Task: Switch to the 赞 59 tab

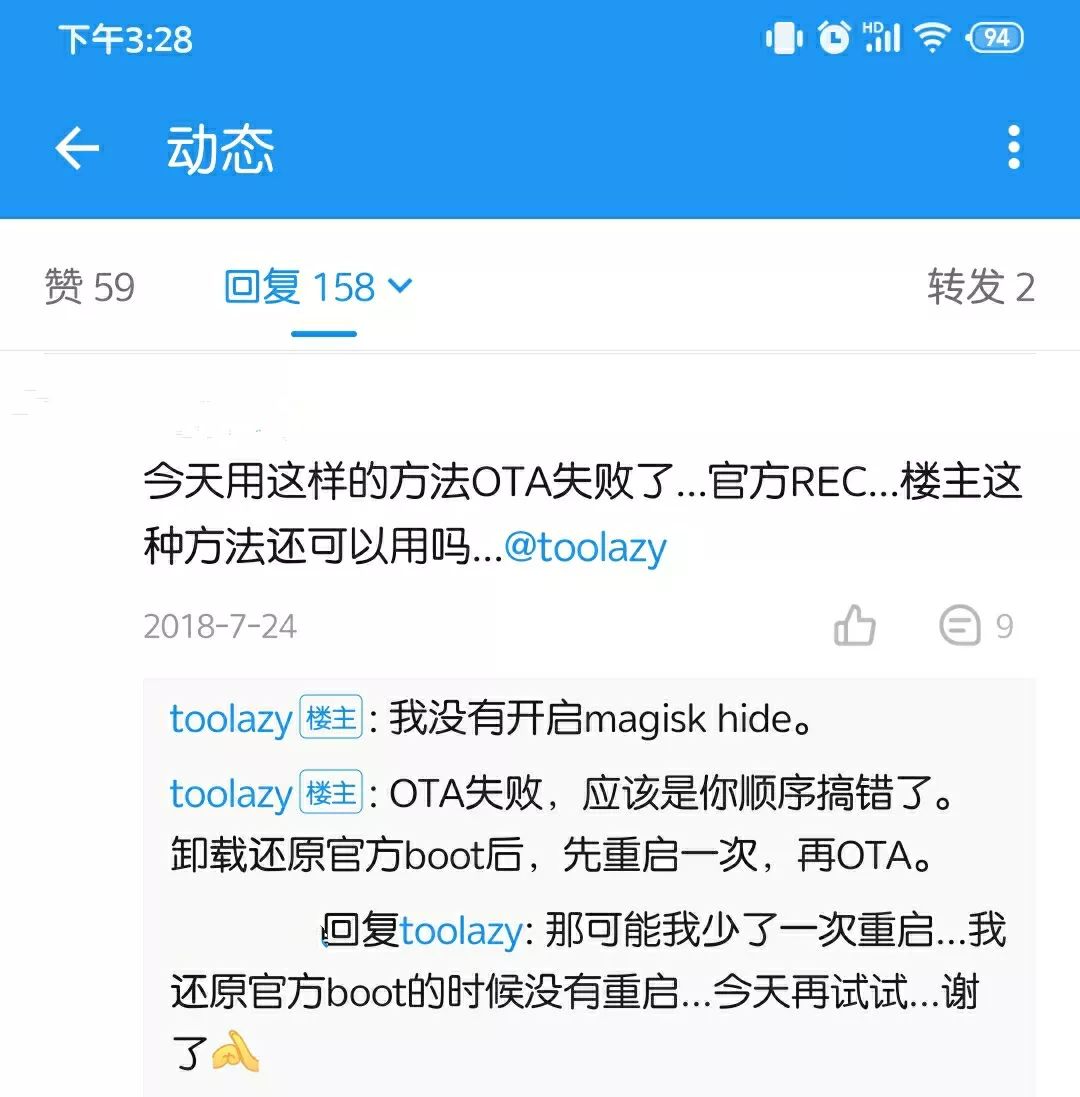Action: [x=90, y=288]
